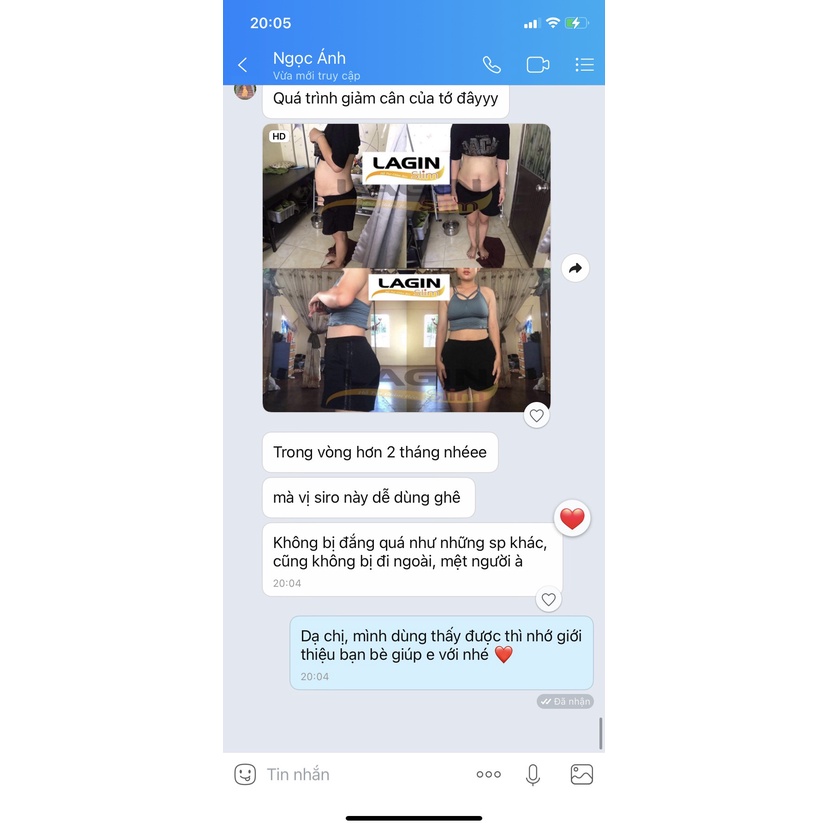The height and width of the screenshot is (828, 828).
Task: React with heart on the siro message
Action: (548, 599)
